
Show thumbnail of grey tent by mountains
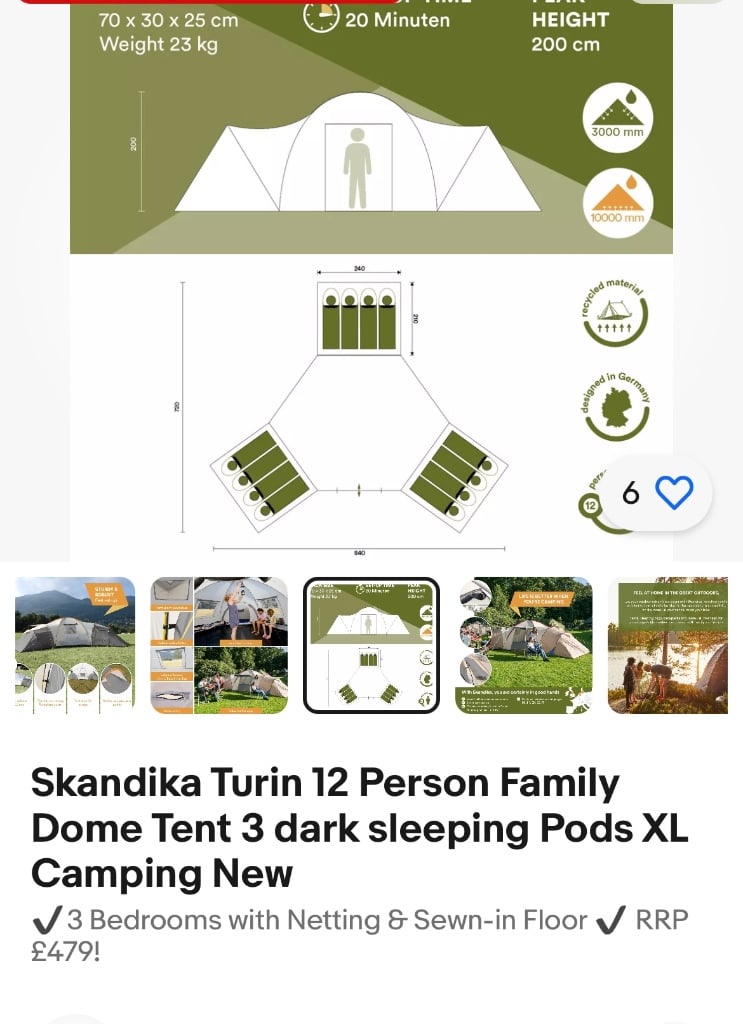coord(75,645)
